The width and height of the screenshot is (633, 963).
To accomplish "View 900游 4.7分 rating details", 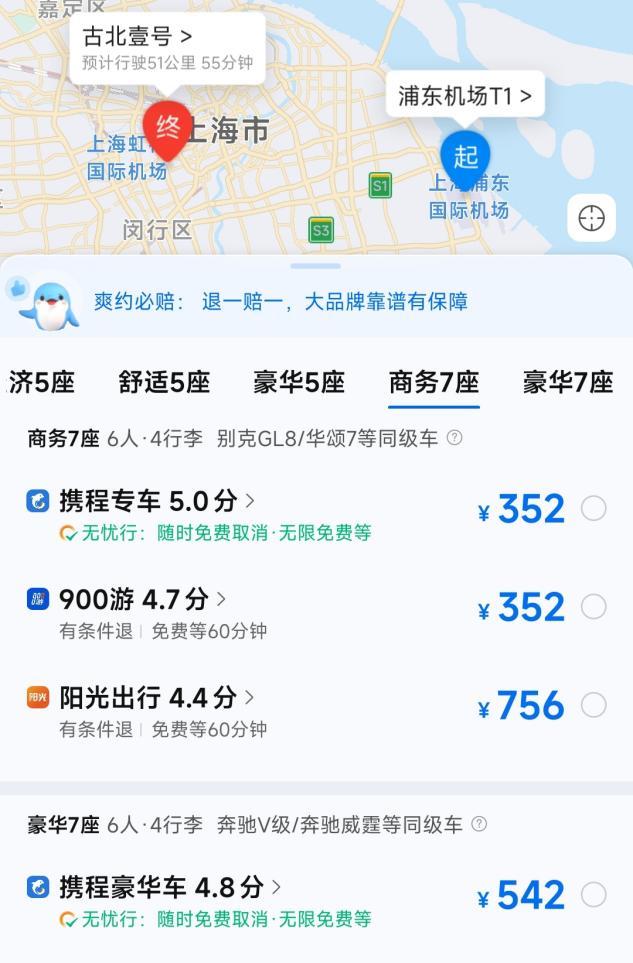I will click(x=142, y=599).
